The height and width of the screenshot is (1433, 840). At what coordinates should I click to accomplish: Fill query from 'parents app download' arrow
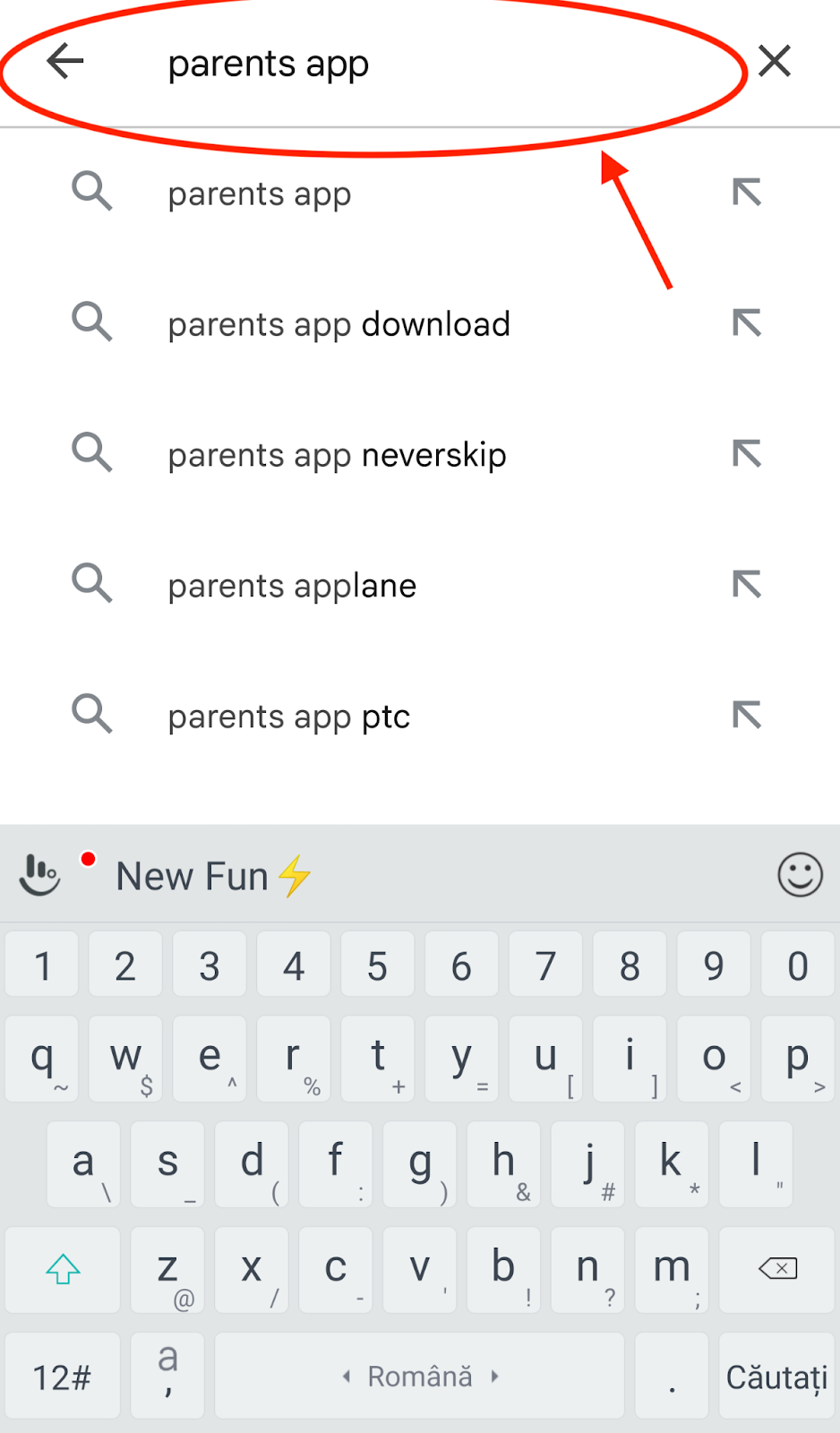point(747,323)
